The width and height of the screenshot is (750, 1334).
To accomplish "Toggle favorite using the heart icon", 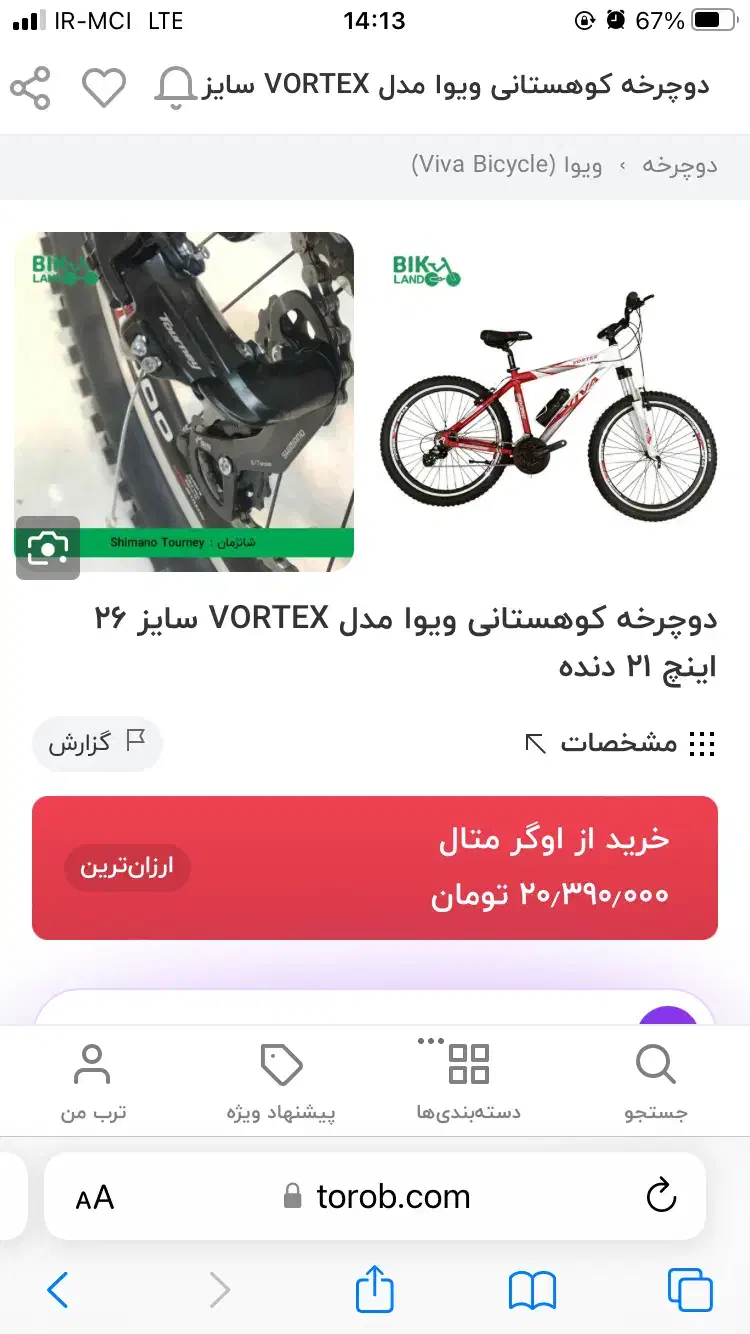I will point(103,88).
